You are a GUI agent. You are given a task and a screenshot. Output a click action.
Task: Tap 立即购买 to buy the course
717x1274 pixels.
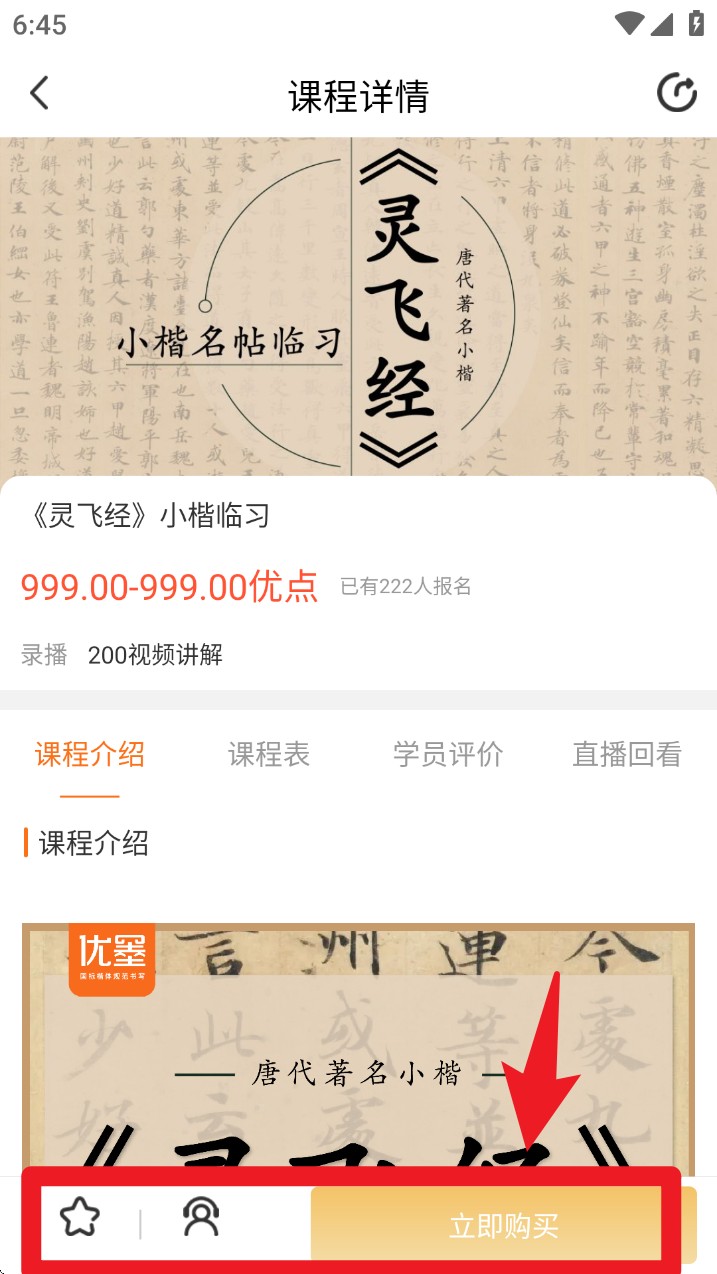point(503,1225)
